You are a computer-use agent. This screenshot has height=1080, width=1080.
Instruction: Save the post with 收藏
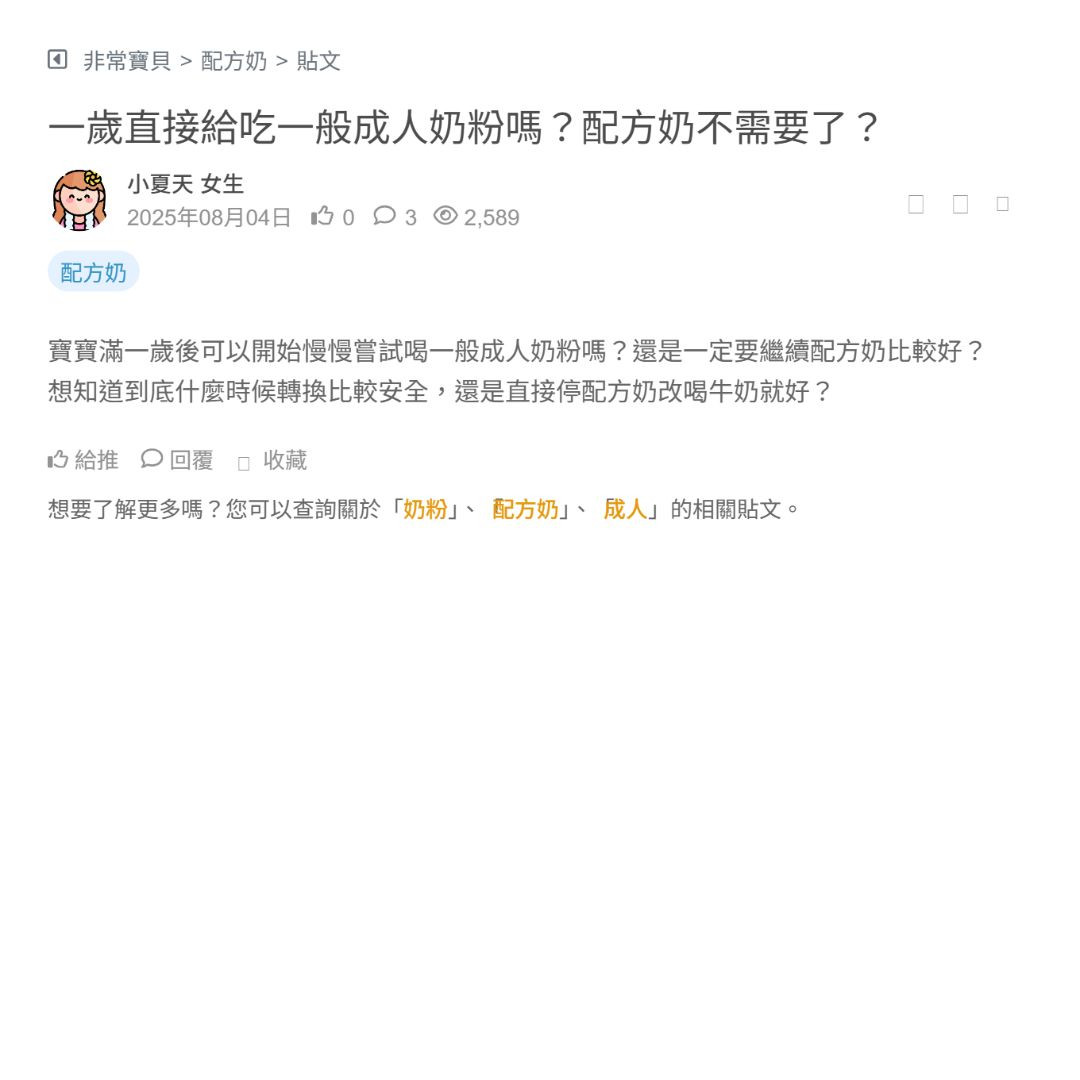point(273,460)
